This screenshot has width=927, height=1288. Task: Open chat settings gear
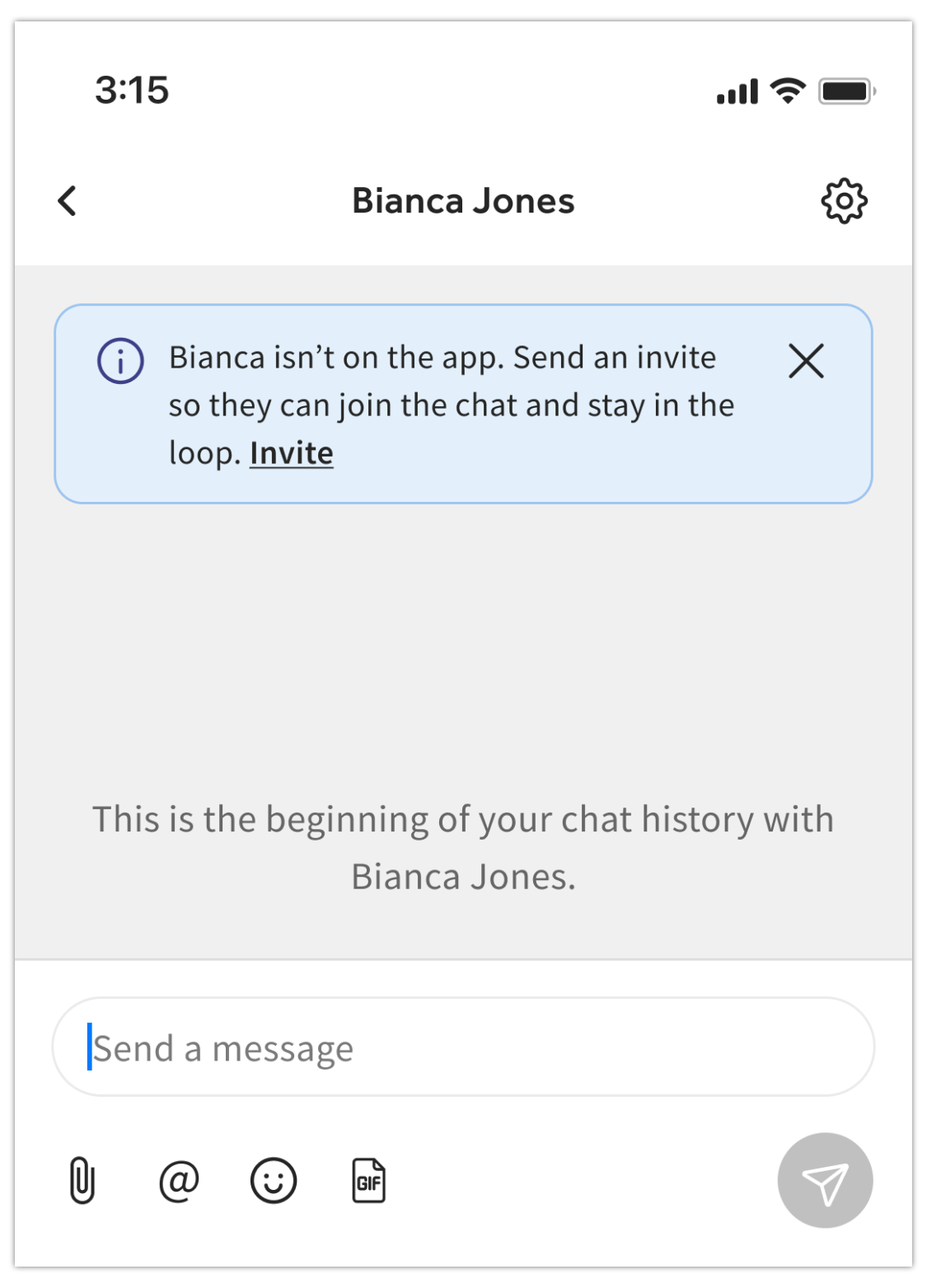point(844,201)
